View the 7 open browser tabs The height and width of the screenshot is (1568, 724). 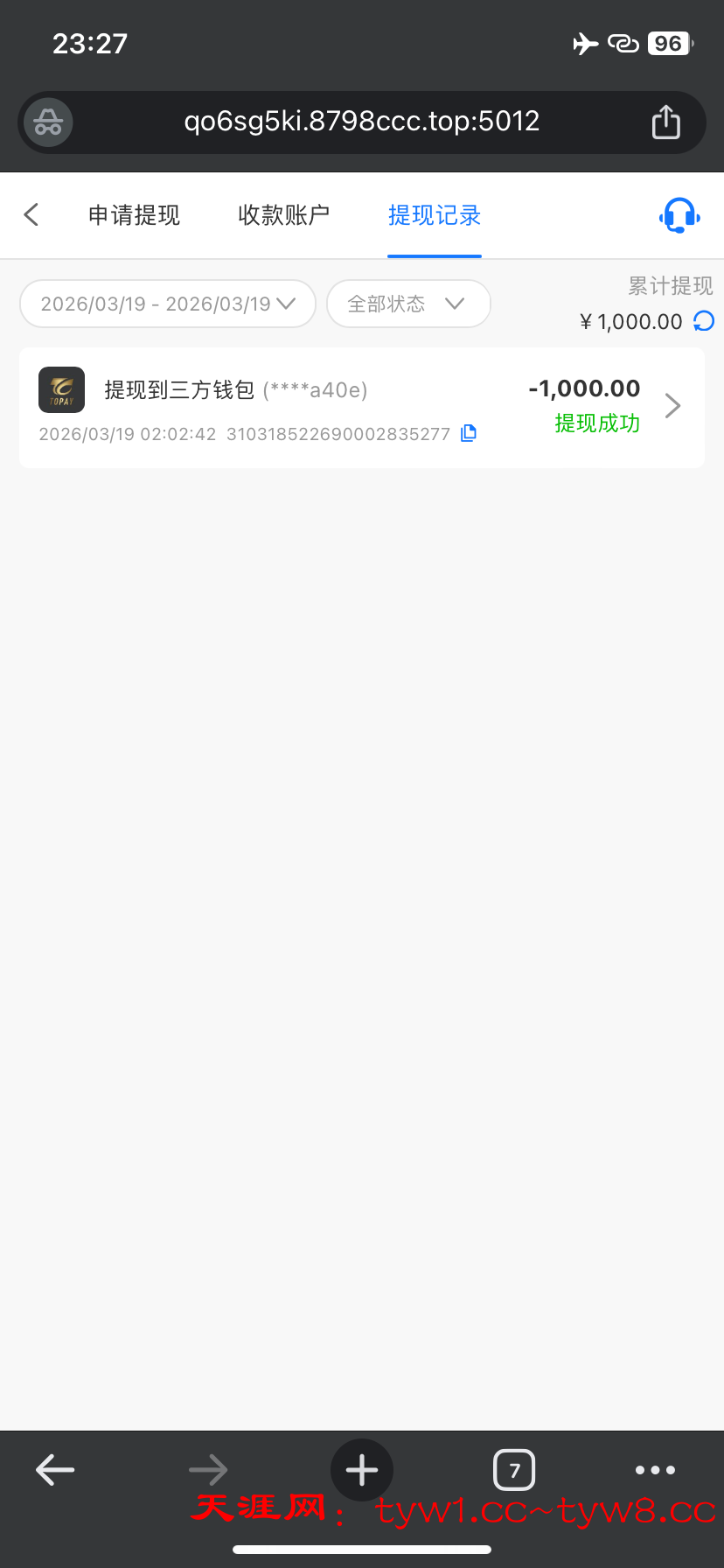514,1470
